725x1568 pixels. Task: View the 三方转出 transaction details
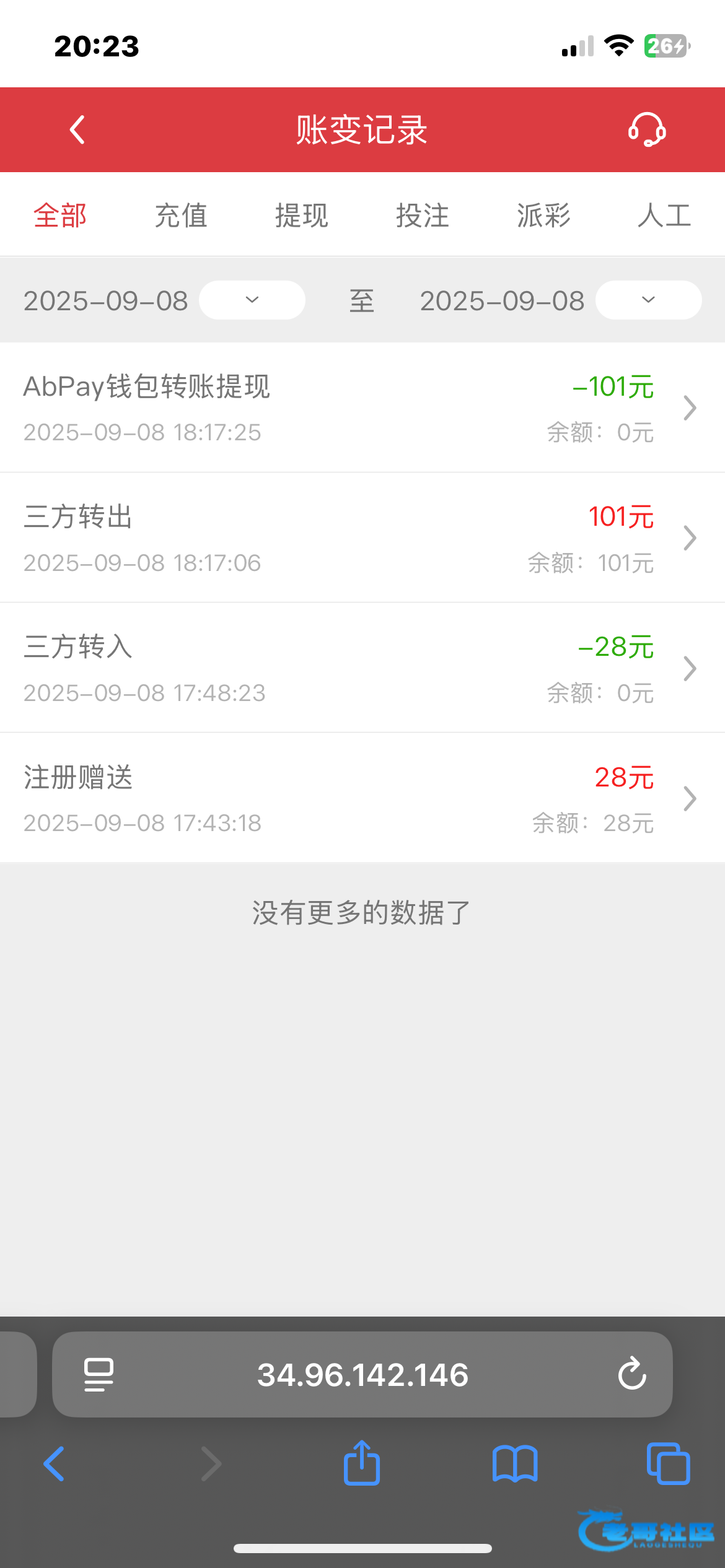click(362, 538)
